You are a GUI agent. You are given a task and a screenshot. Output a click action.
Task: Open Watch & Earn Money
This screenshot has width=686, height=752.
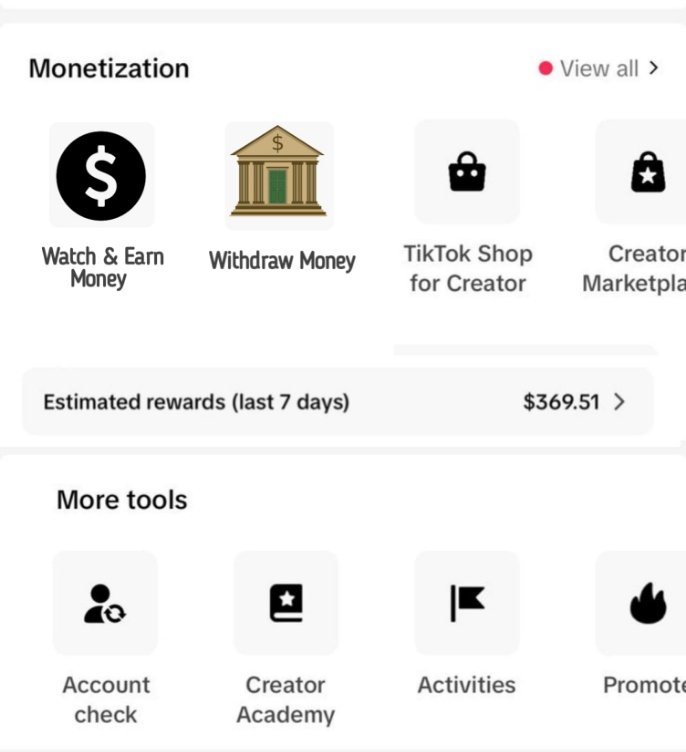pyautogui.click(x=101, y=176)
